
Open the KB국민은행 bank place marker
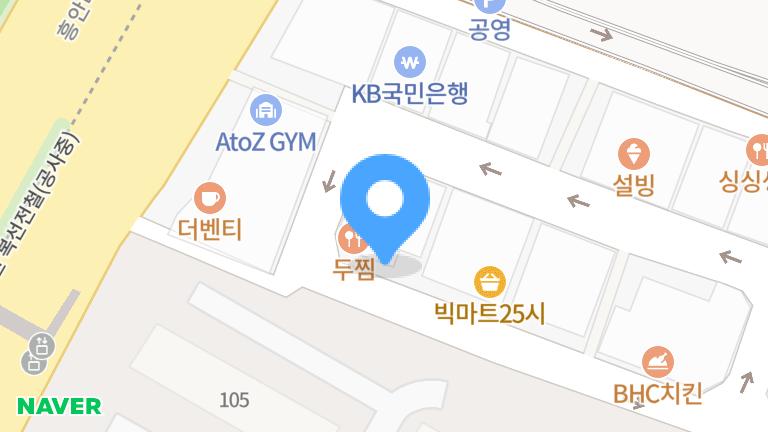point(410,64)
